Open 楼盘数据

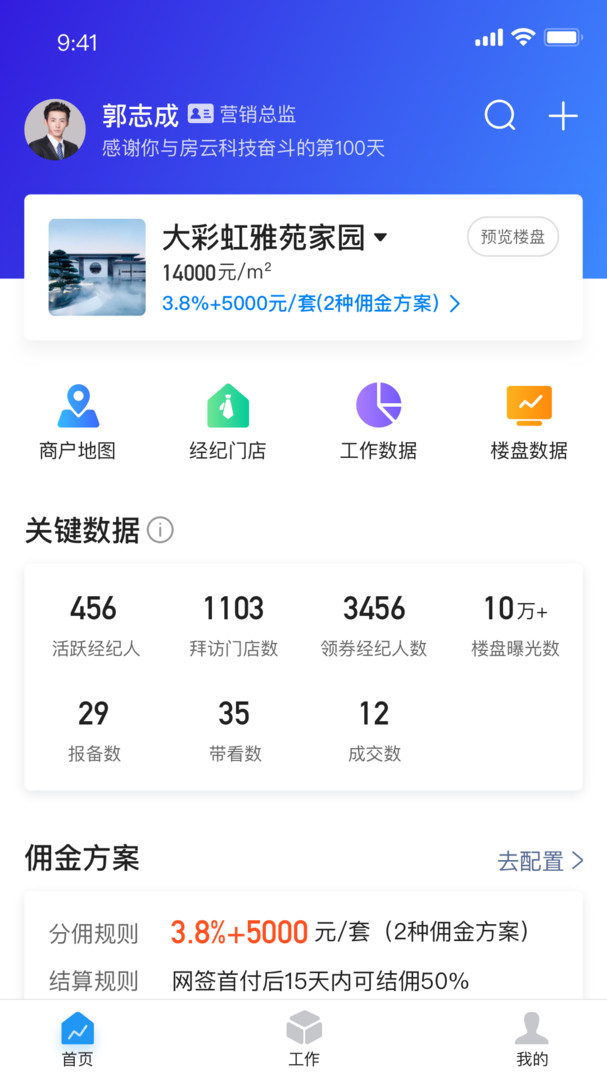(x=528, y=422)
